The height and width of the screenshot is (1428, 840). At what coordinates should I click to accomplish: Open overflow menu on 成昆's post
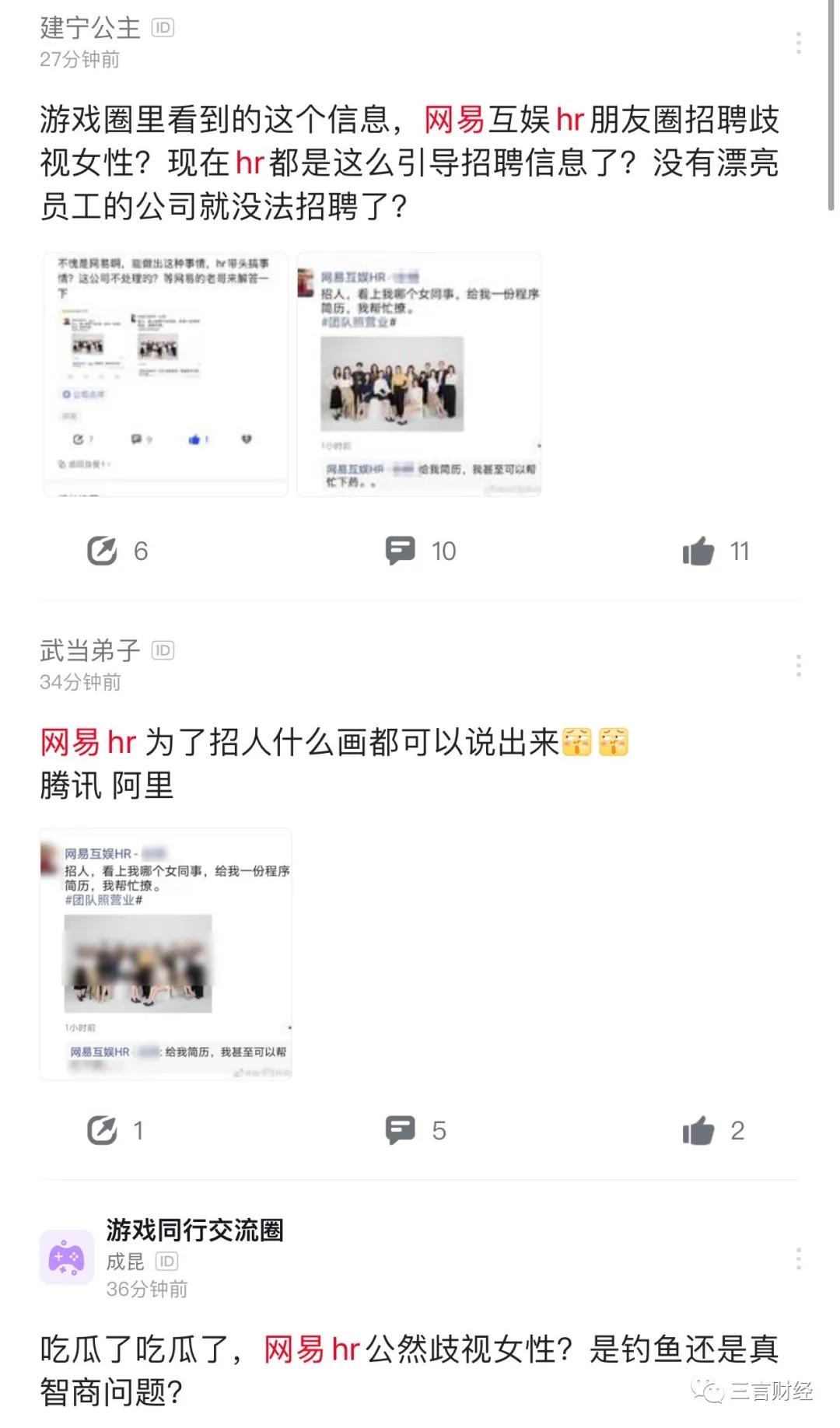pyautogui.click(x=798, y=1259)
